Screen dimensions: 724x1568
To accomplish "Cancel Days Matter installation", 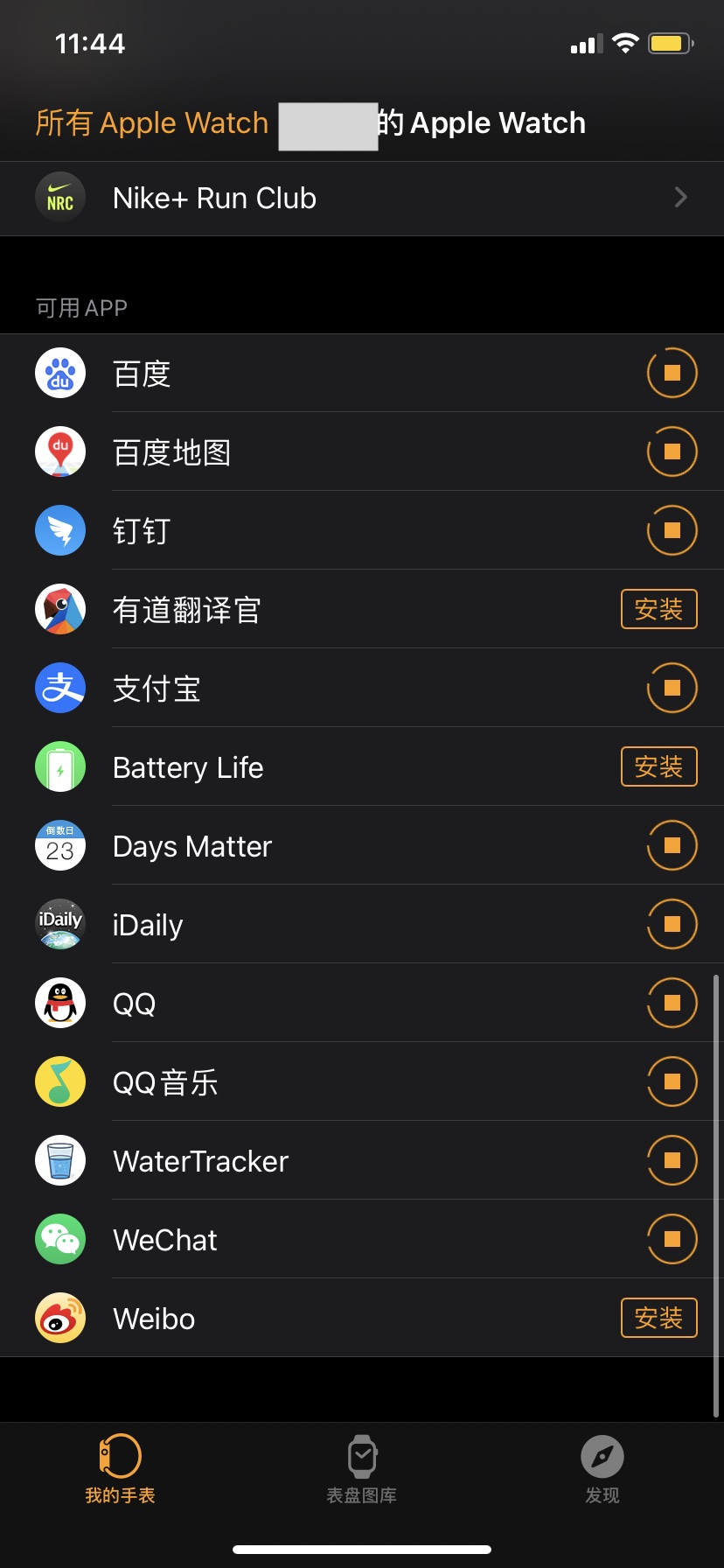I will point(672,846).
